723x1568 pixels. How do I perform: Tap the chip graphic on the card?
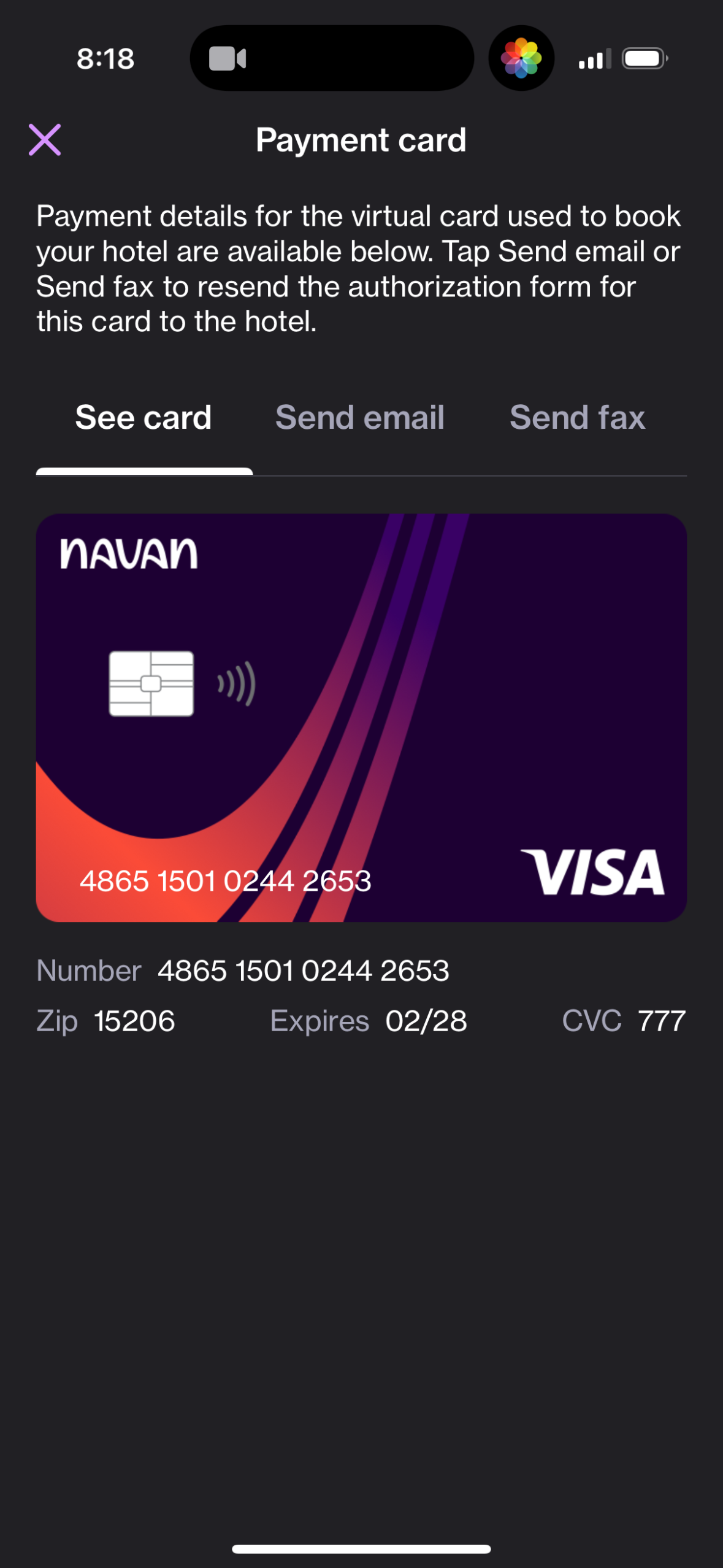tap(150, 684)
